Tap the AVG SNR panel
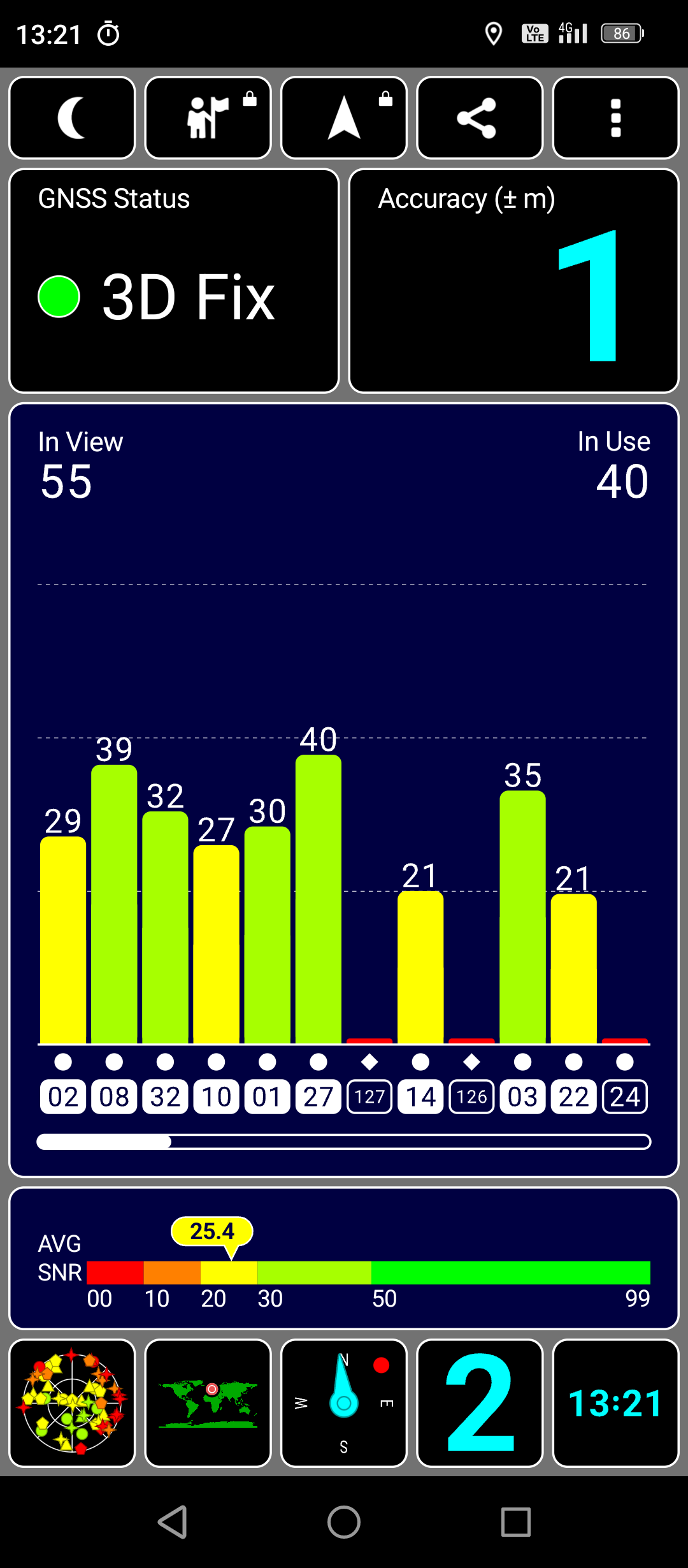The width and height of the screenshot is (688, 1568). pyautogui.click(x=344, y=1258)
